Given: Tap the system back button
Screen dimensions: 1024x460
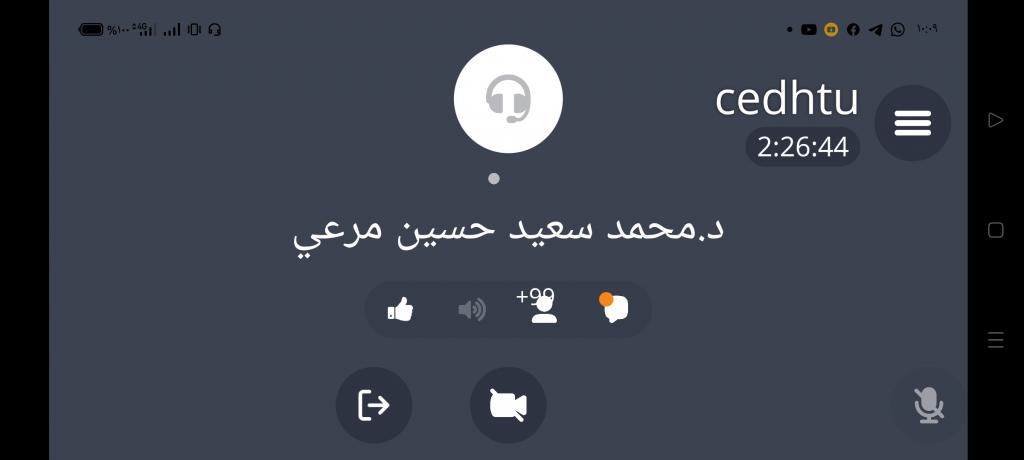Looking at the screenshot, I should [x=995, y=120].
